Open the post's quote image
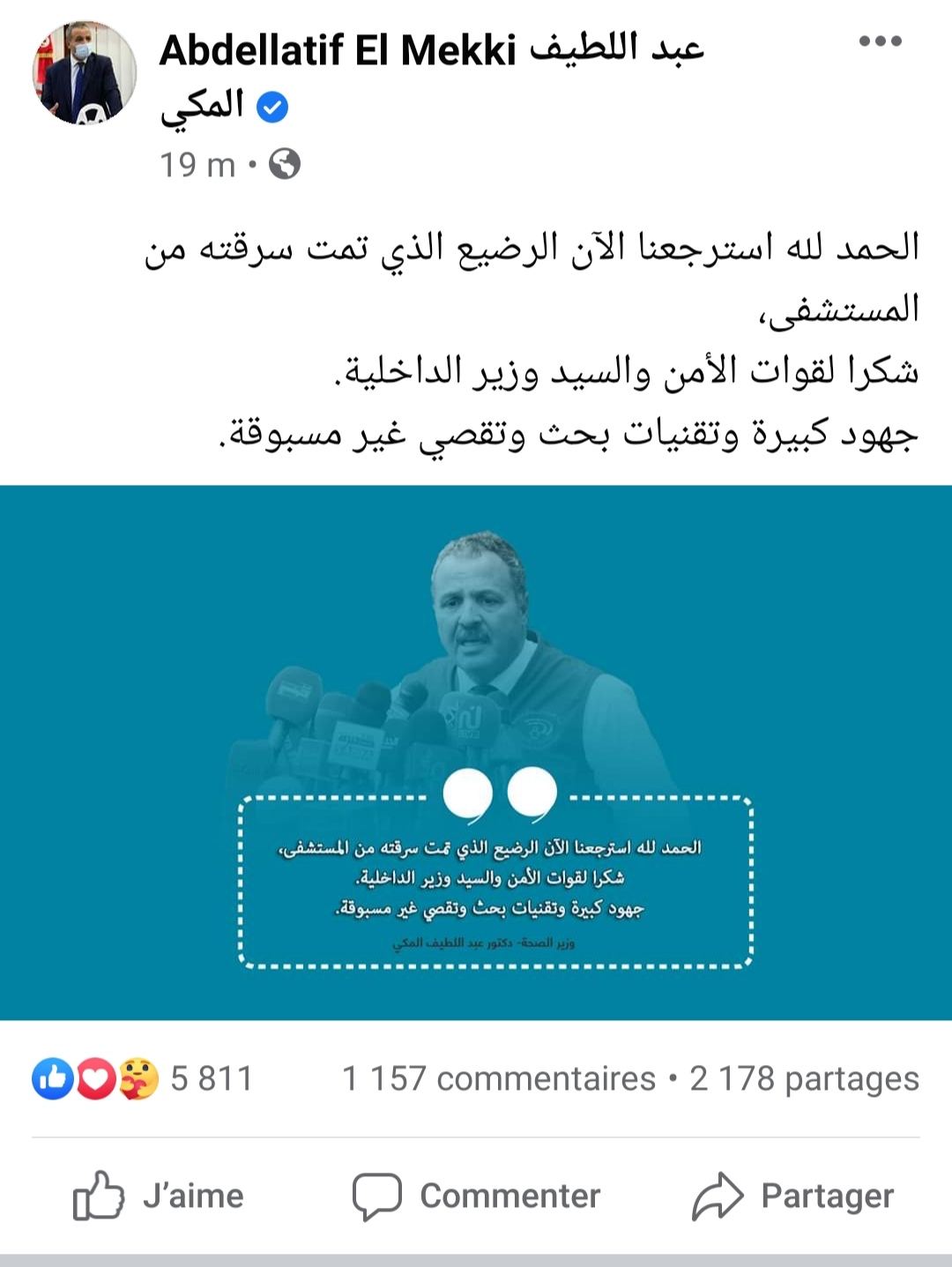 click(476, 751)
